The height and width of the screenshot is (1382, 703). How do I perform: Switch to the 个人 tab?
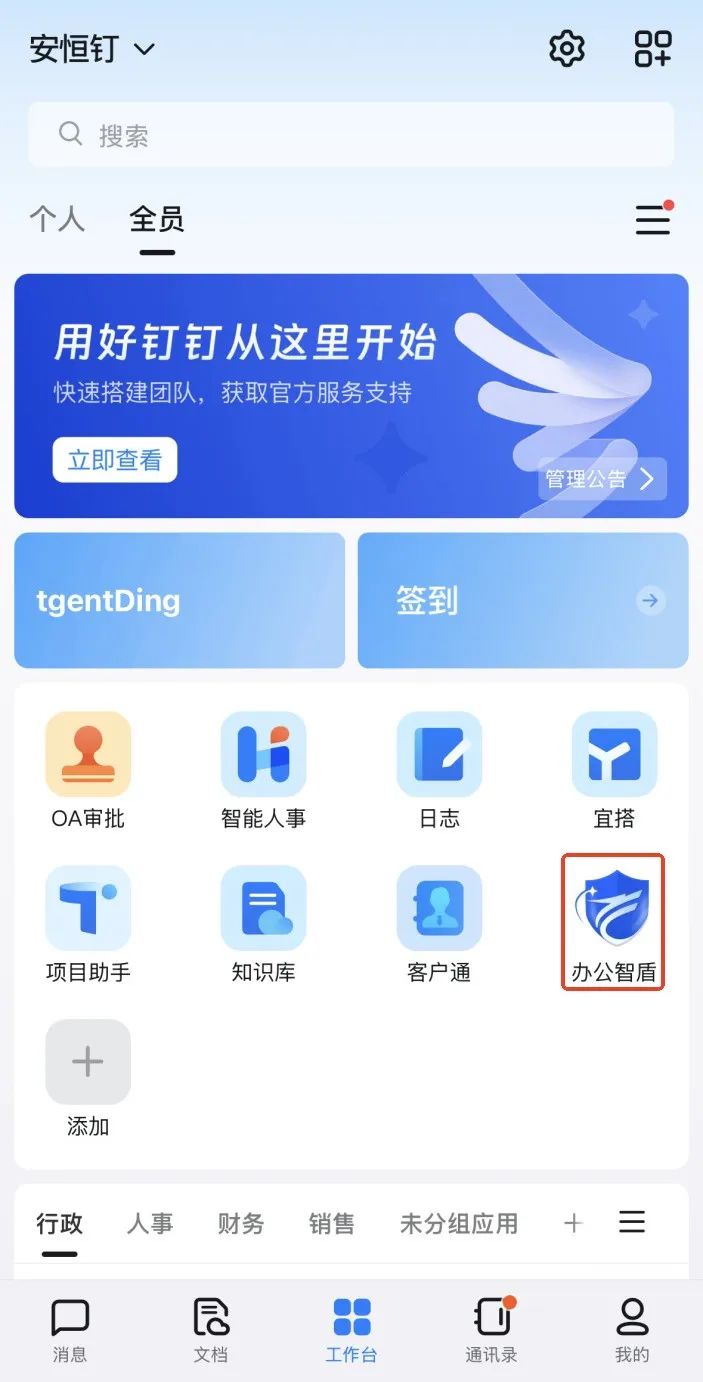pyautogui.click(x=57, y=219)
